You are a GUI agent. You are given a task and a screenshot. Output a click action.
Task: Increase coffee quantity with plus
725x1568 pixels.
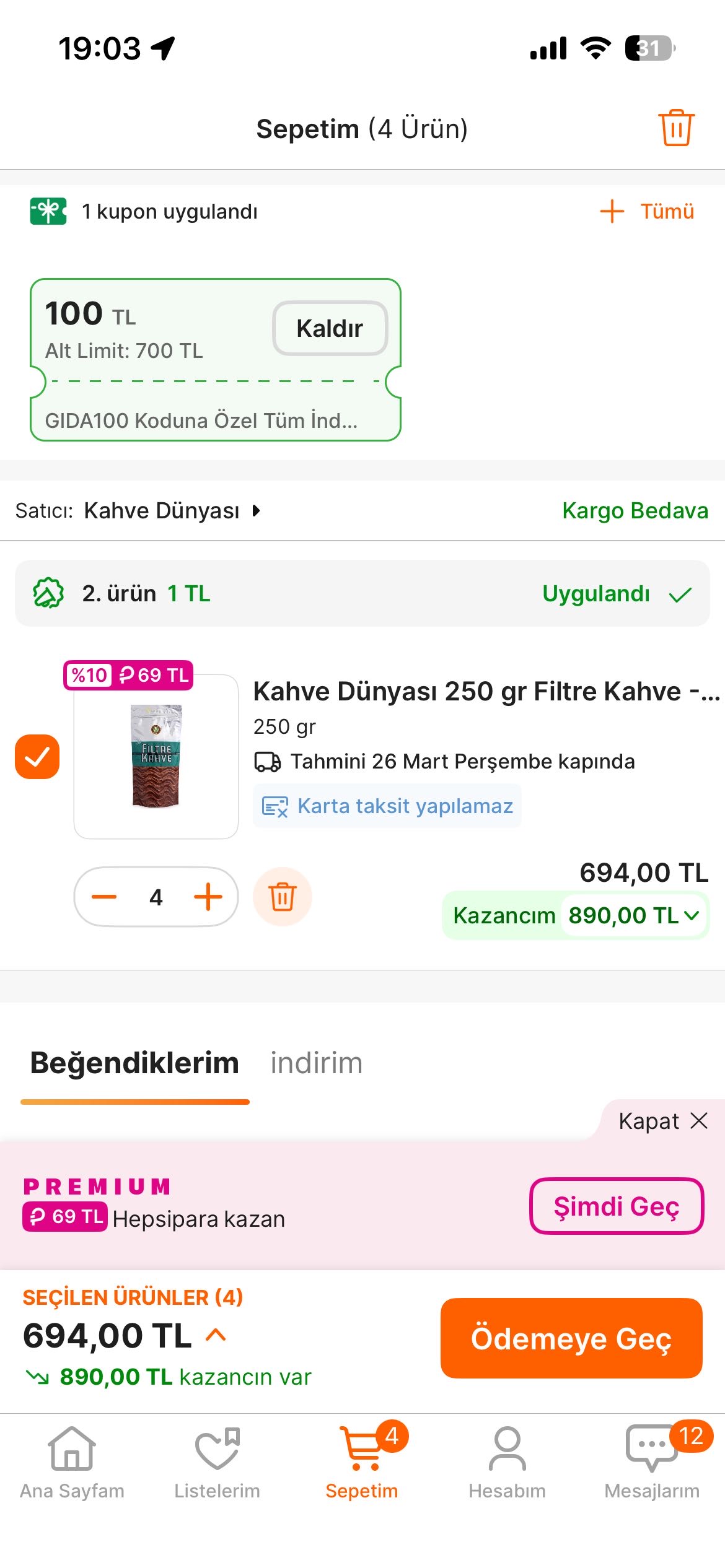click(208, 897)
